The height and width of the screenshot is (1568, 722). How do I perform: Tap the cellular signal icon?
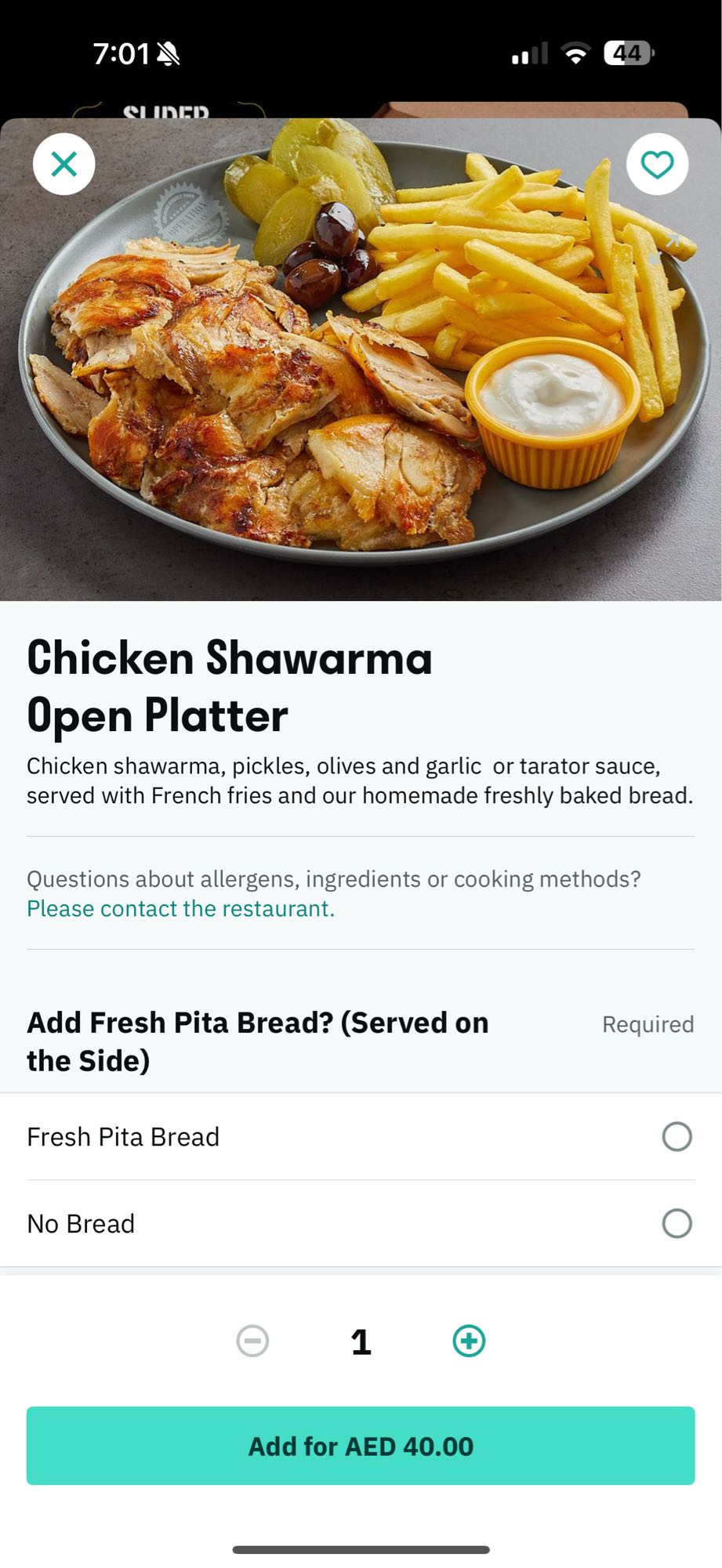click(x=529, y=53)
